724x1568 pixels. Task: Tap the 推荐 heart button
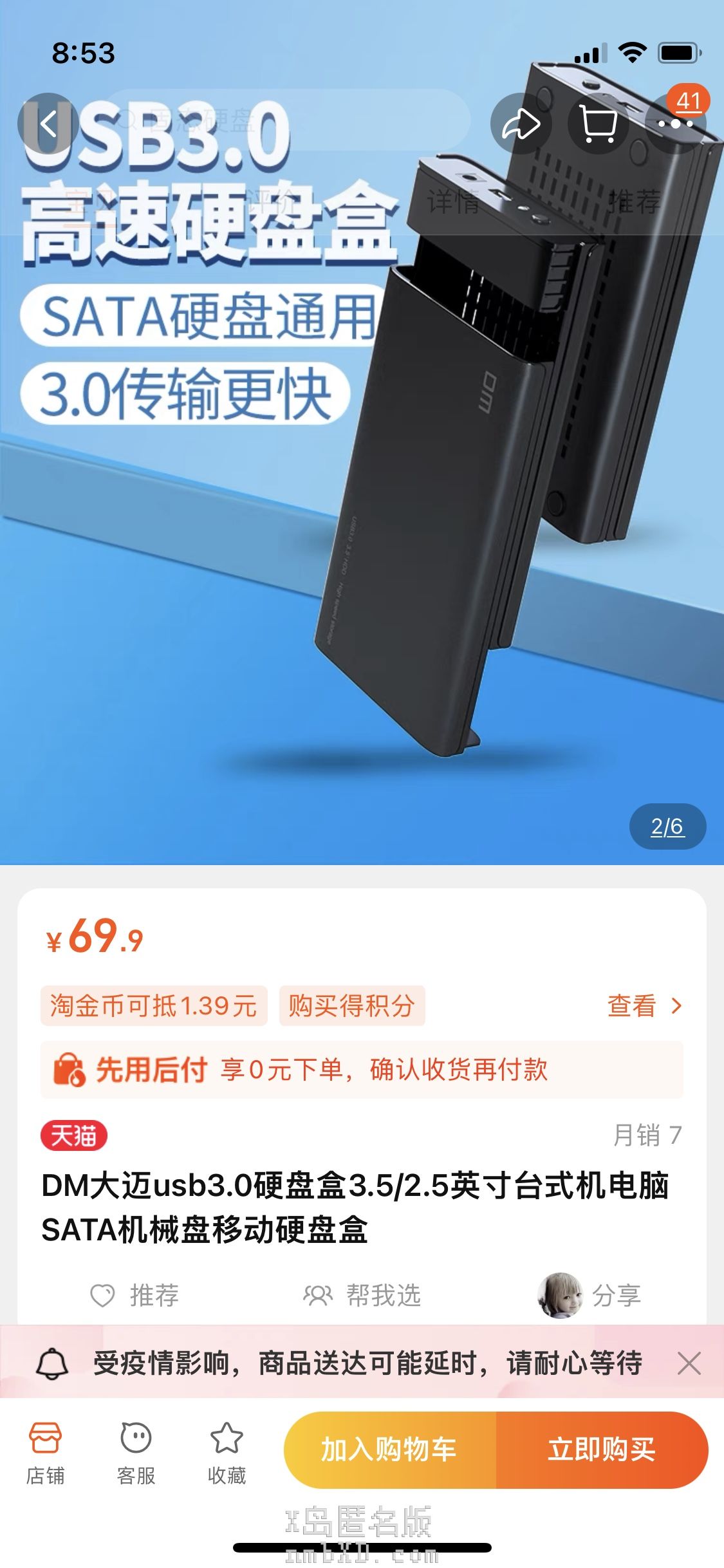(x=135, y=1295)
